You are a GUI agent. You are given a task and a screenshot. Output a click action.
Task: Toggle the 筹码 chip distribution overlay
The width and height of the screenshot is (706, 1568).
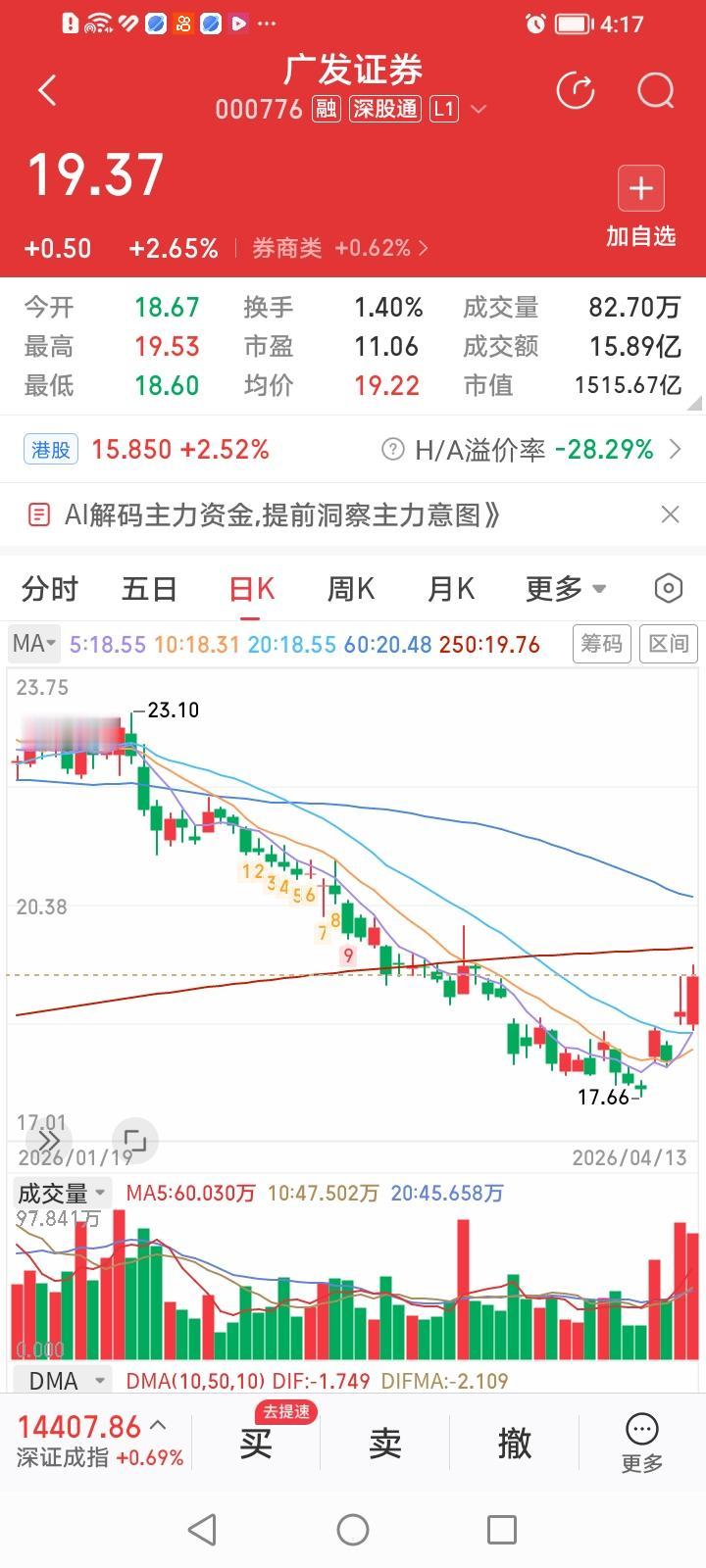(x=601, y=644)
